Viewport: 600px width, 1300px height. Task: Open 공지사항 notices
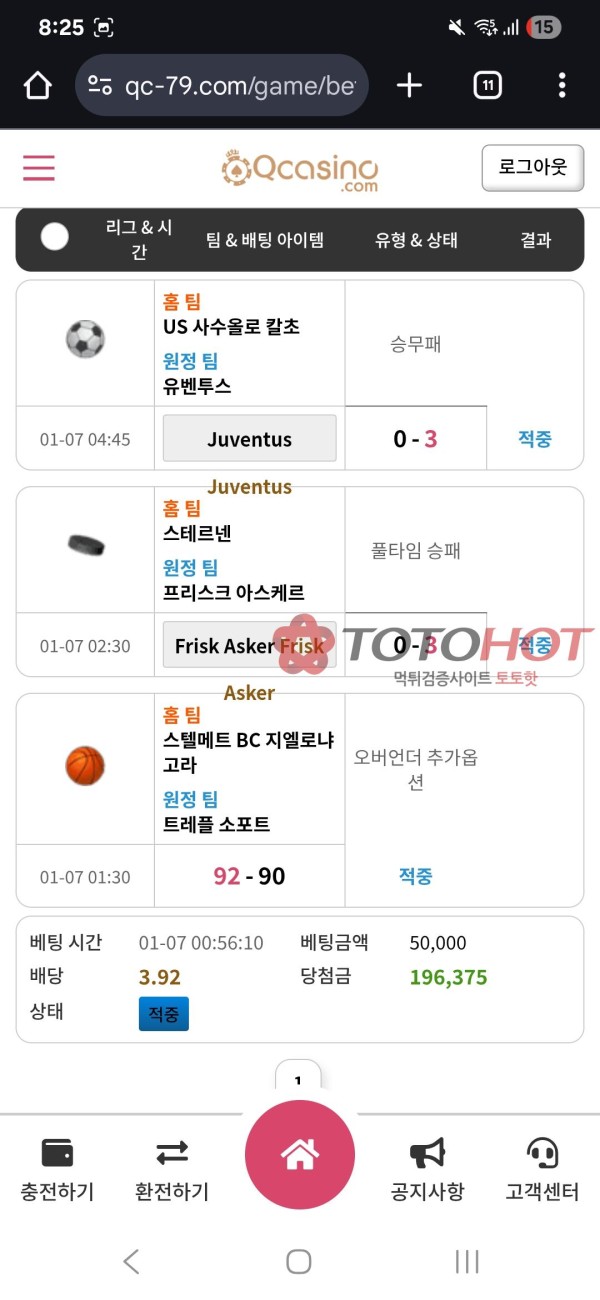(427, 1169)
